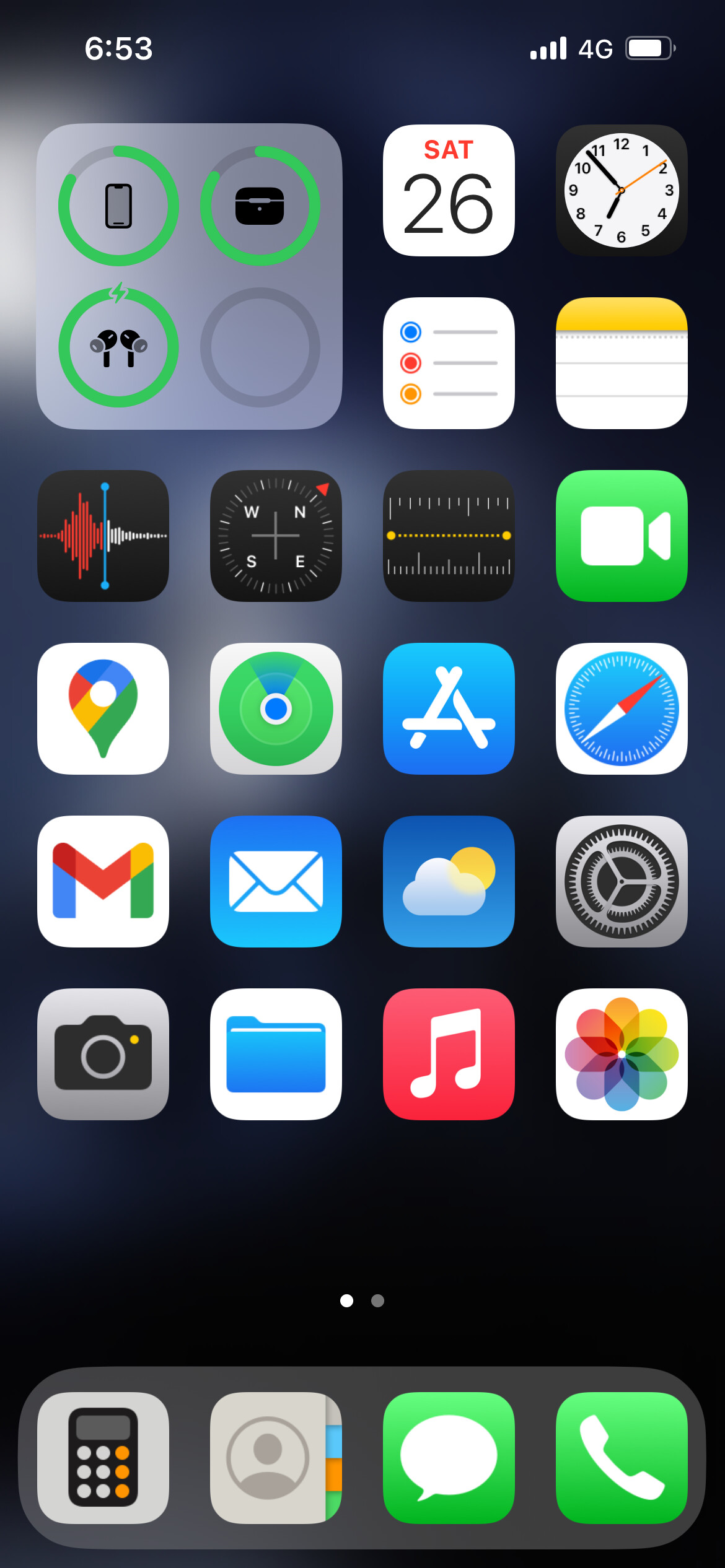
Task: Open the Photos app
Action: 622,1054
